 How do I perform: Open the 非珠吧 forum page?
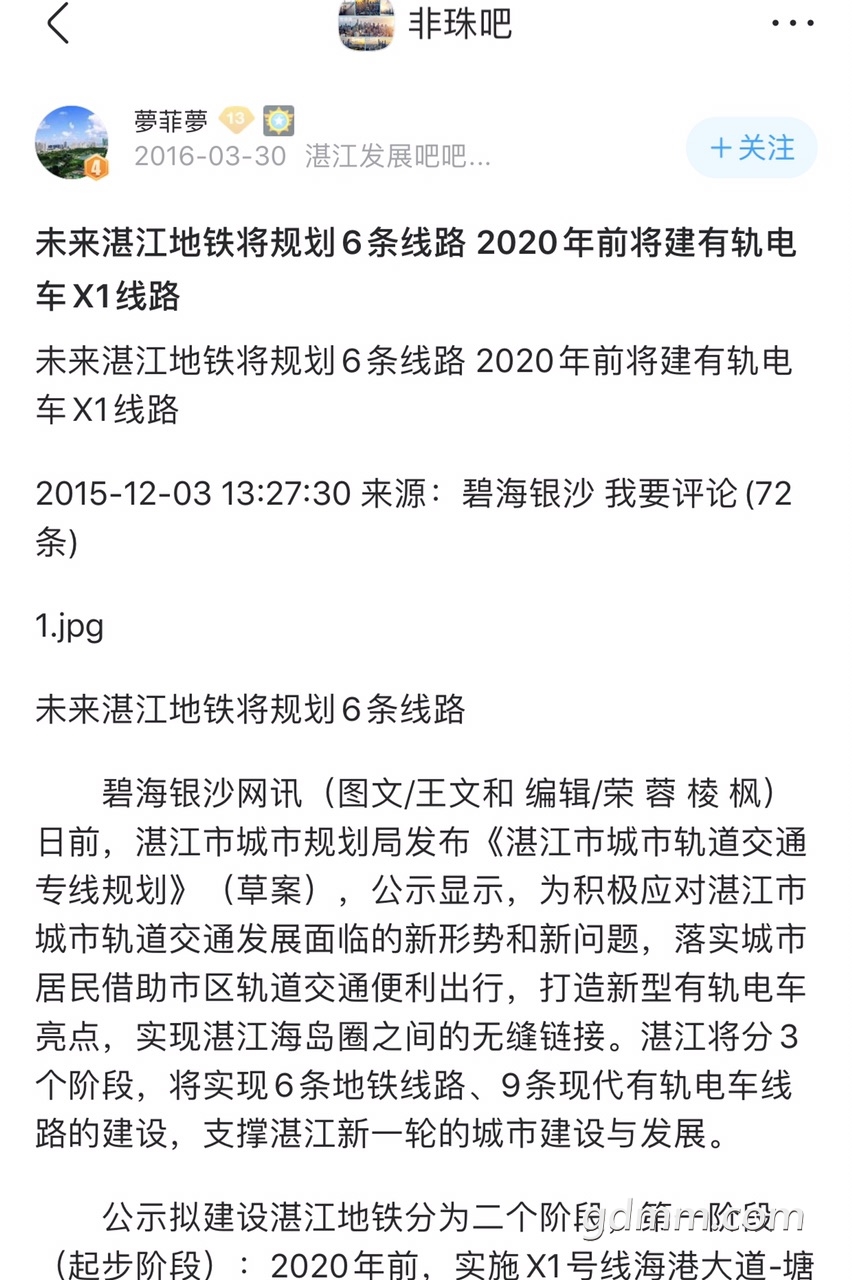point(426,24)
